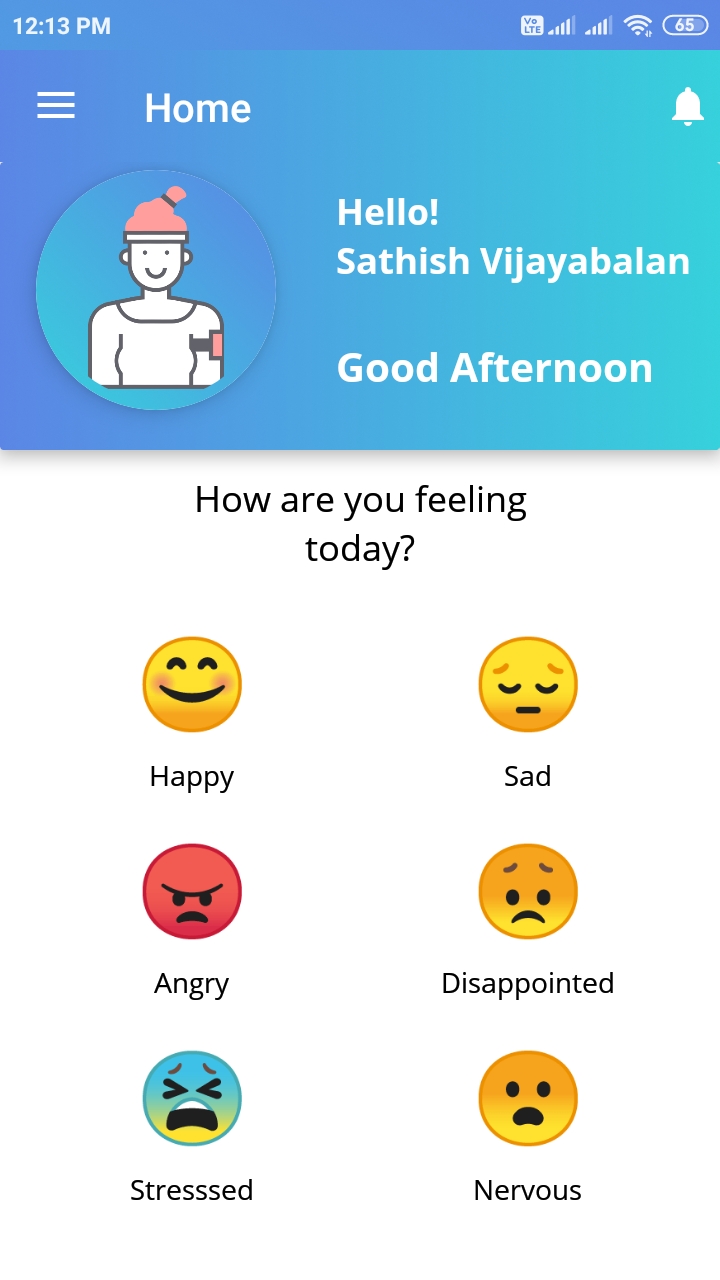
Task: Choose Sad as today's feeling
Action: pos(527,685)
